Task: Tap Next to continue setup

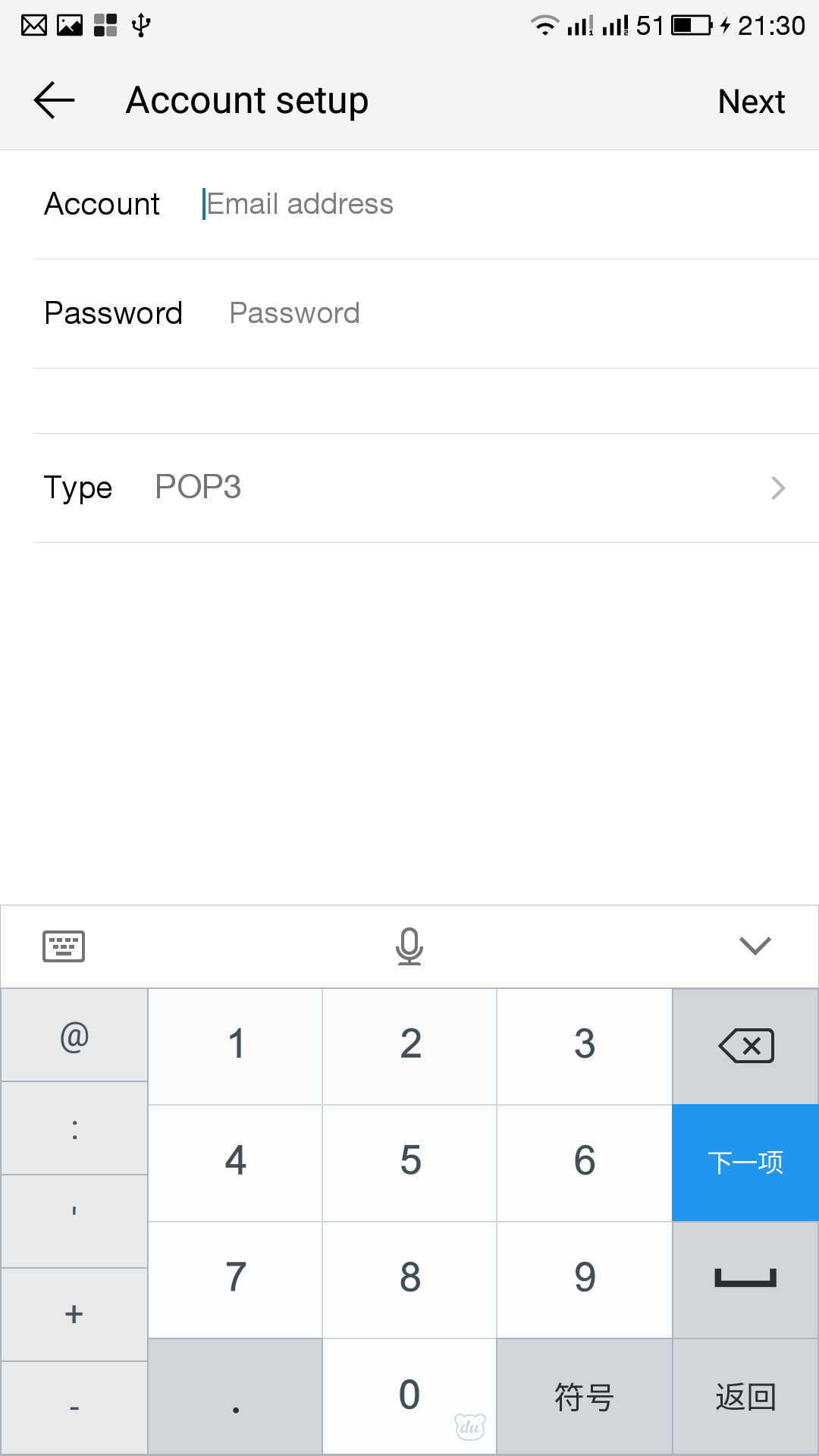Action: 751,102
